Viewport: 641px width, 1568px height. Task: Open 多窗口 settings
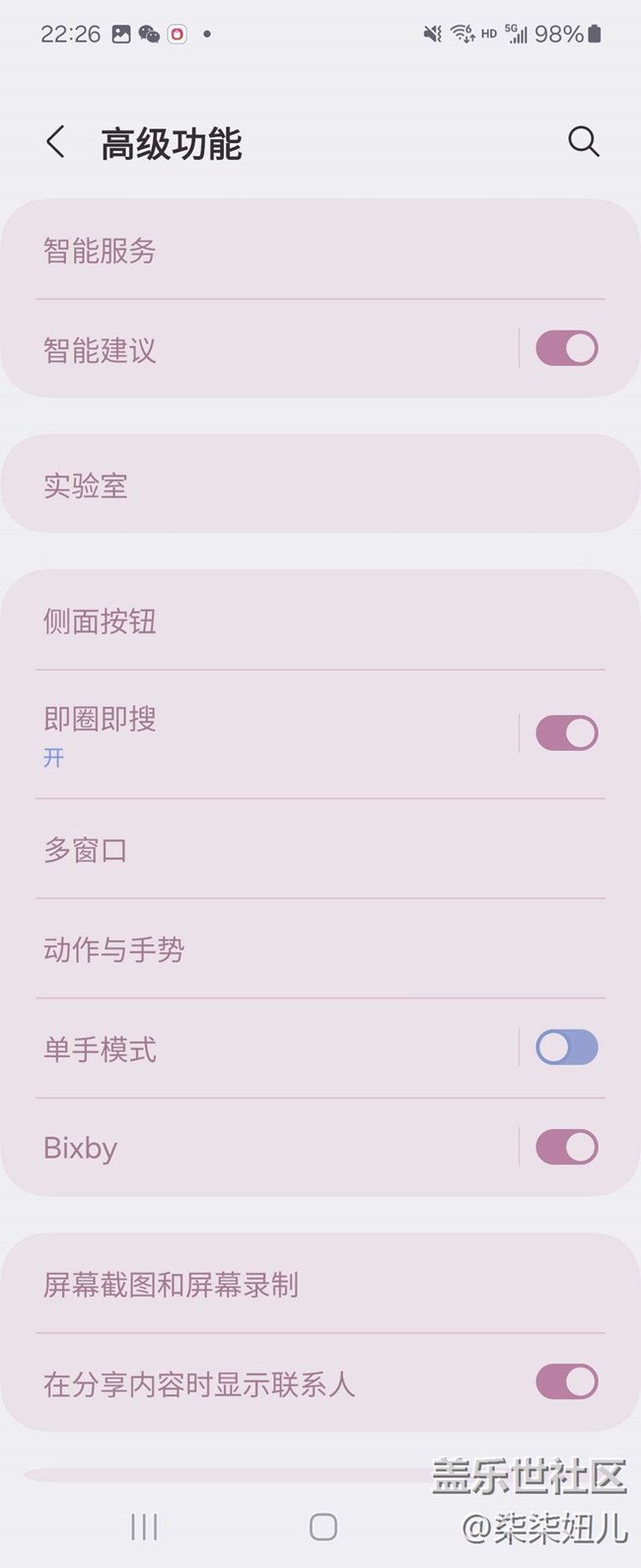(x=320, y=850)
